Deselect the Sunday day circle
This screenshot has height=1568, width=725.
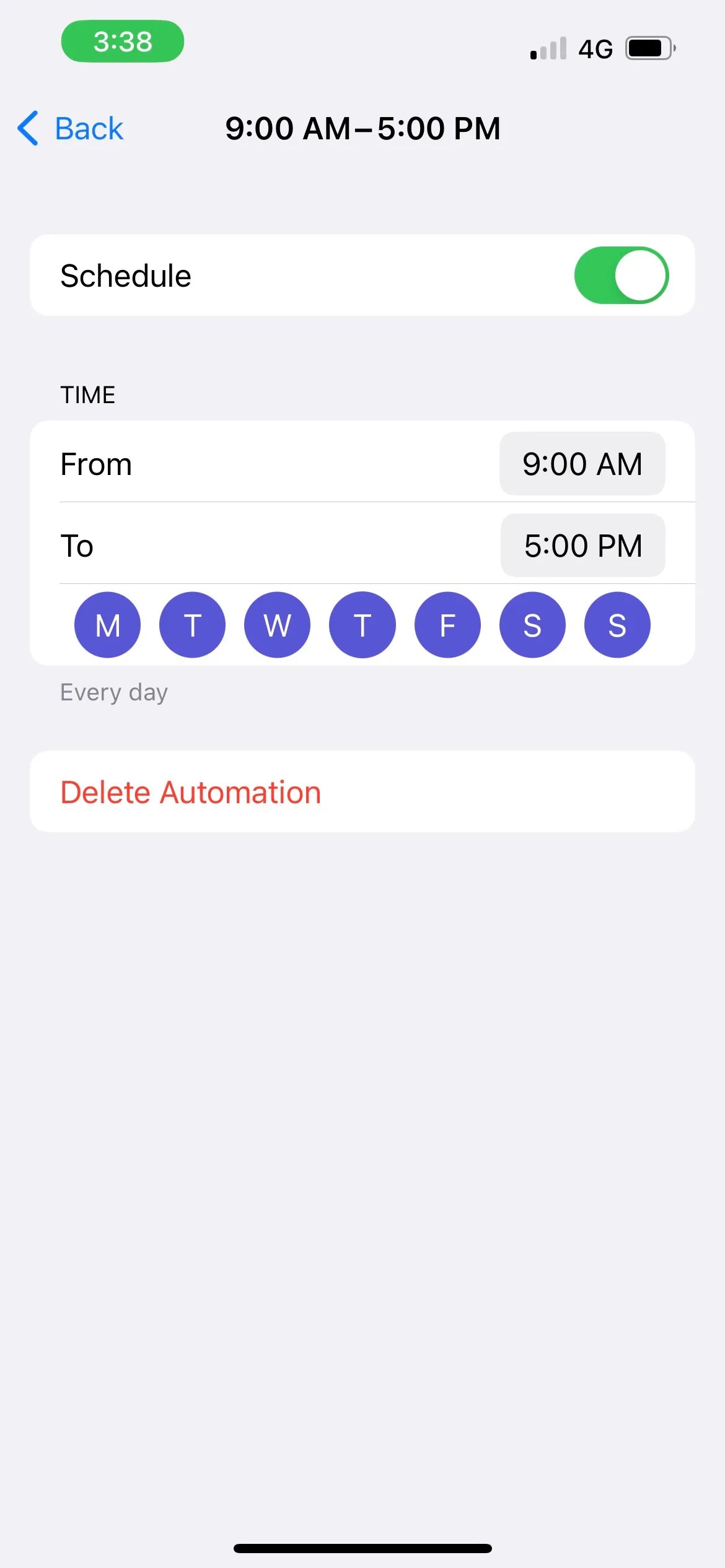[617, 624]
